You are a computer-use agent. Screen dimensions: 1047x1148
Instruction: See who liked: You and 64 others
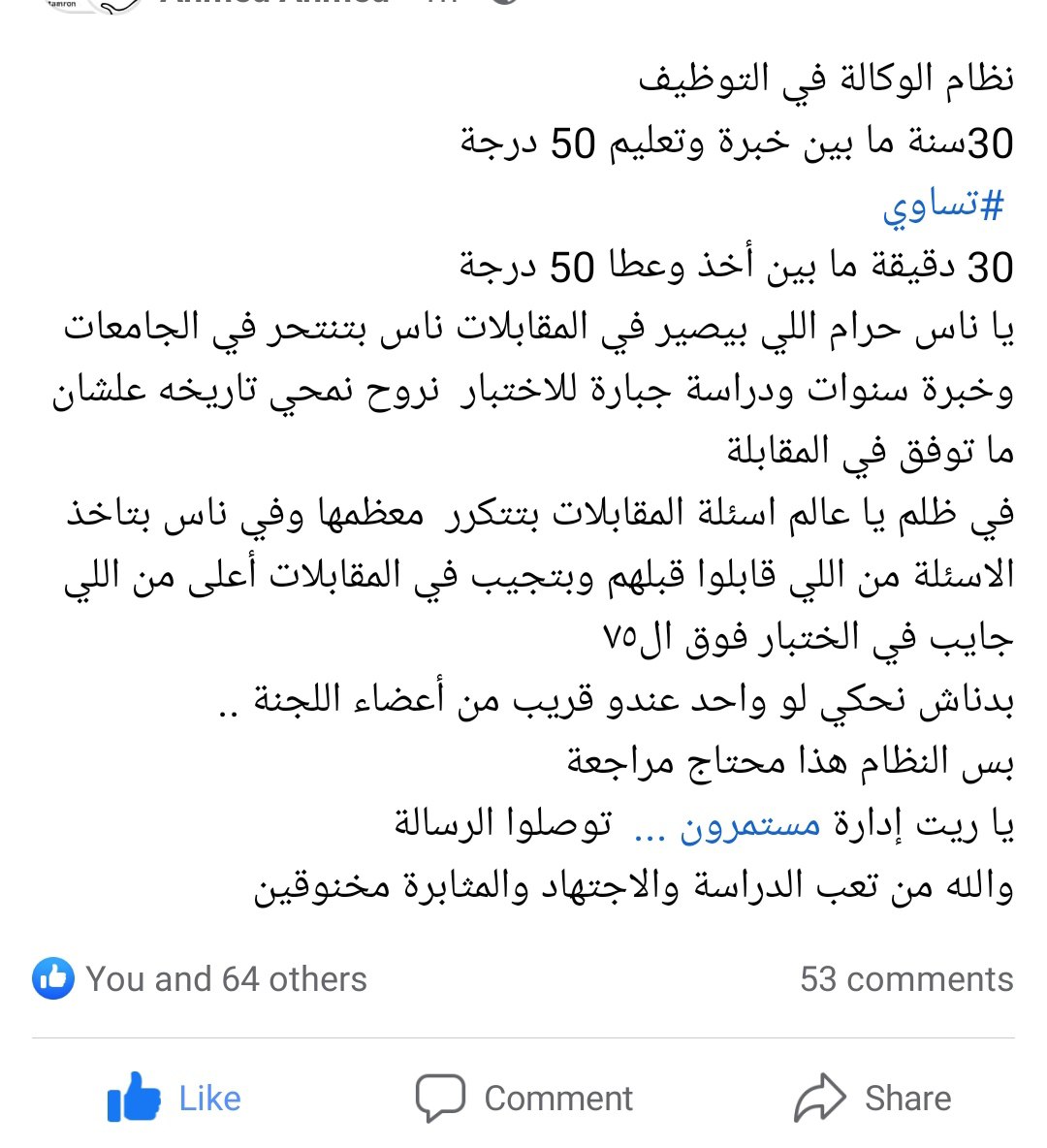pos(202,979)
